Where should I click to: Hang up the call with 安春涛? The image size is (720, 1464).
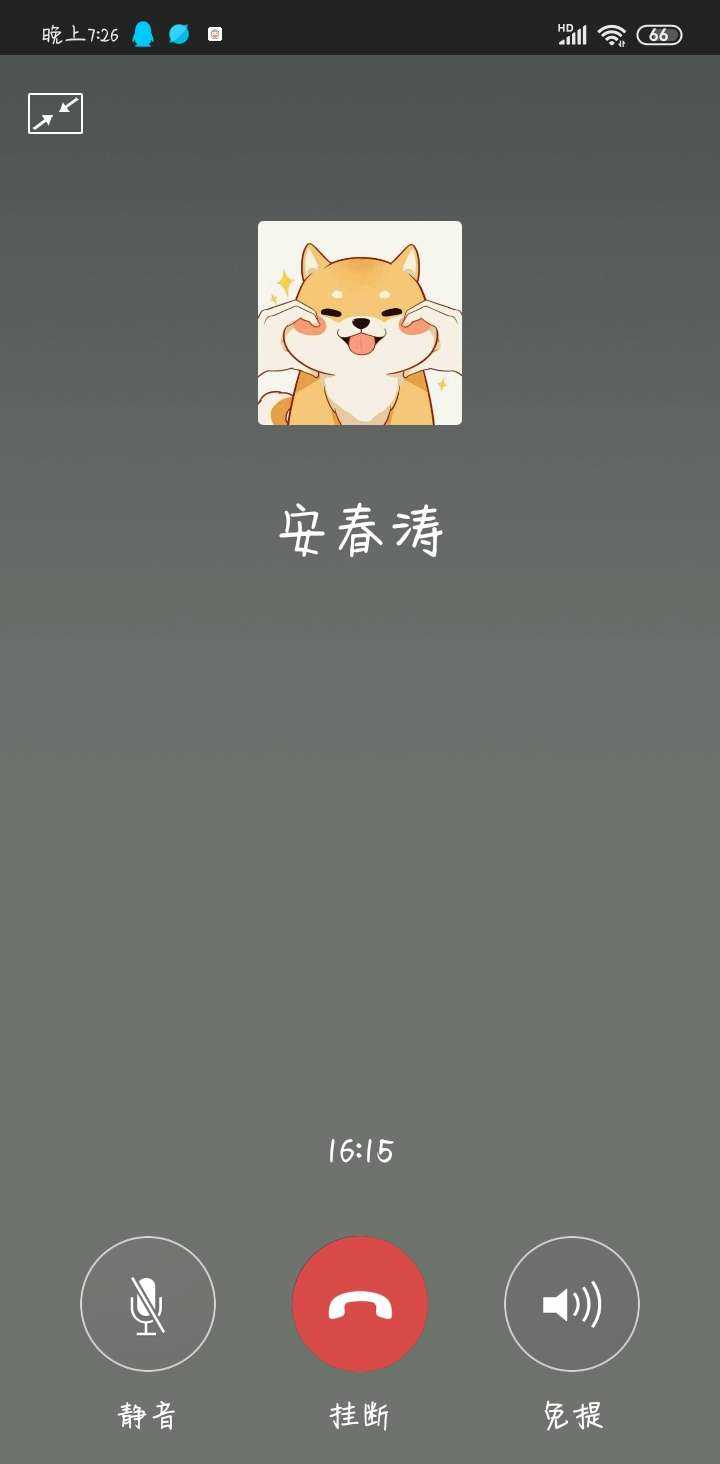pyautogui.click(x=360, y=1304)
